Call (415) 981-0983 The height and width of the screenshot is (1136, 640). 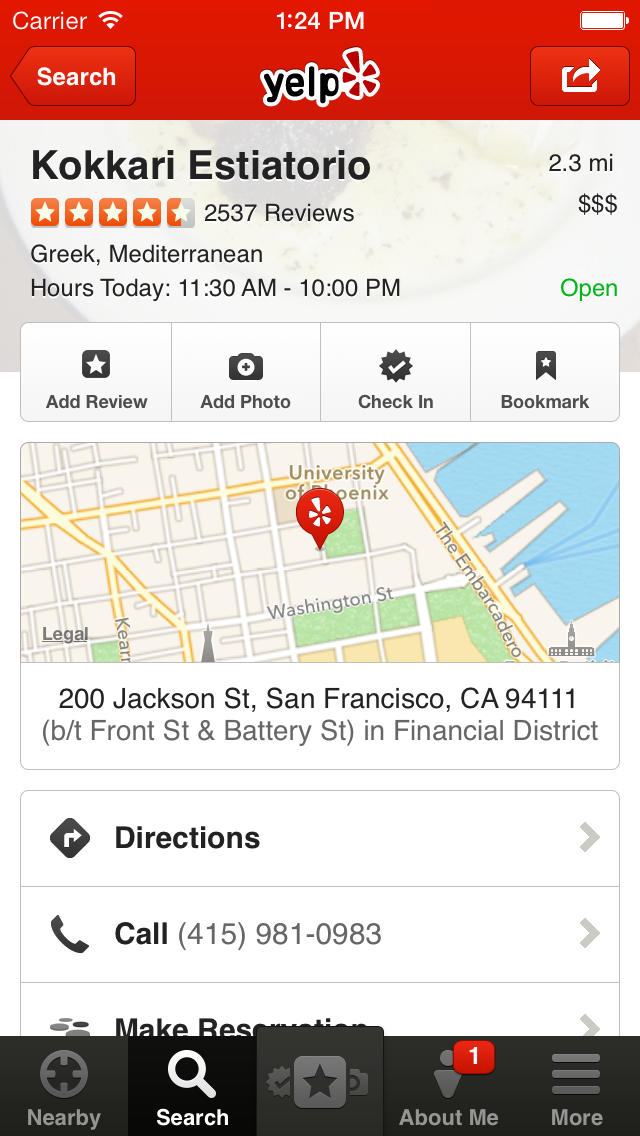(x=320, y=934)
